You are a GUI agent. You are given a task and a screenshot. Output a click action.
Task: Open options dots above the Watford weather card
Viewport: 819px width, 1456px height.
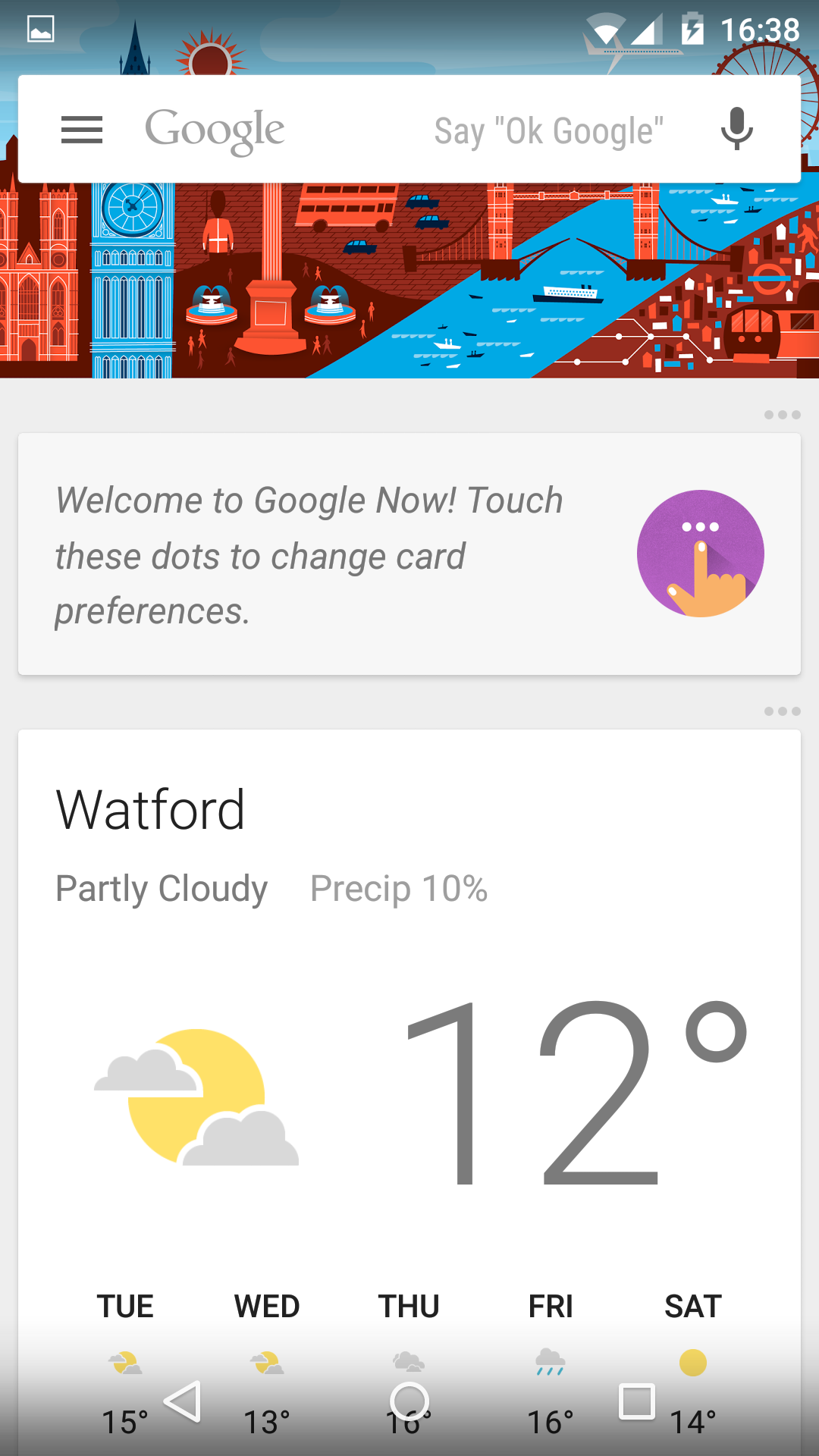[782, 711]
